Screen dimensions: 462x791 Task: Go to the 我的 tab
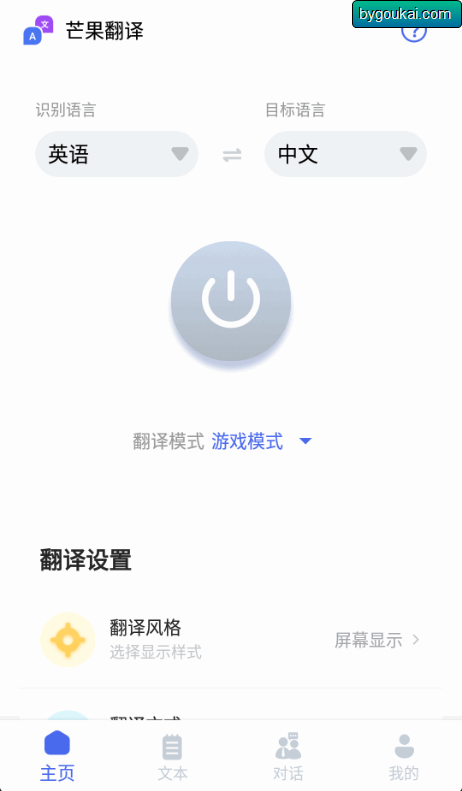tap(403, 755)
